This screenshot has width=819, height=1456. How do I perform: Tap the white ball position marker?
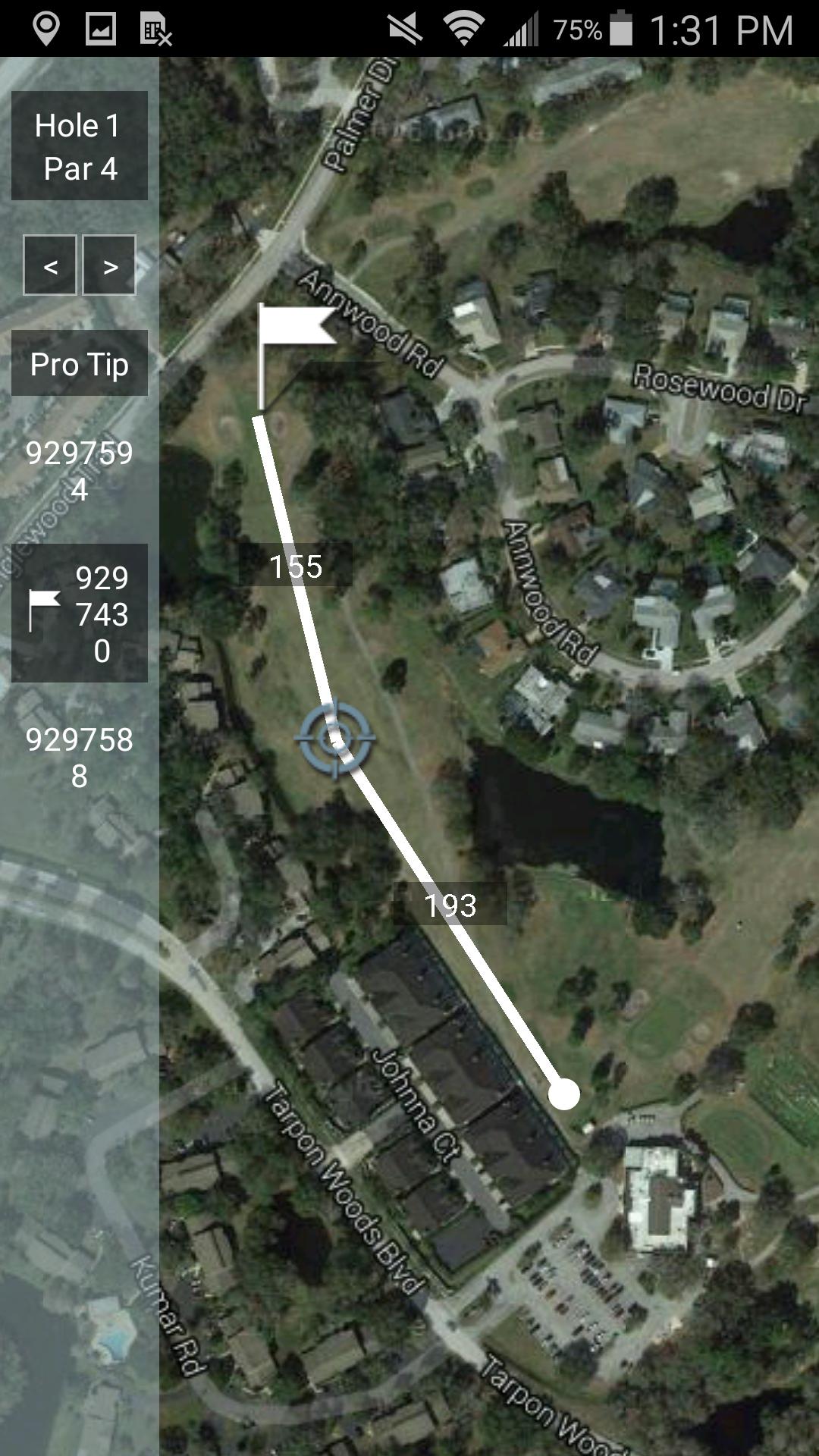pyautogui.click(x=563, y=1092)
